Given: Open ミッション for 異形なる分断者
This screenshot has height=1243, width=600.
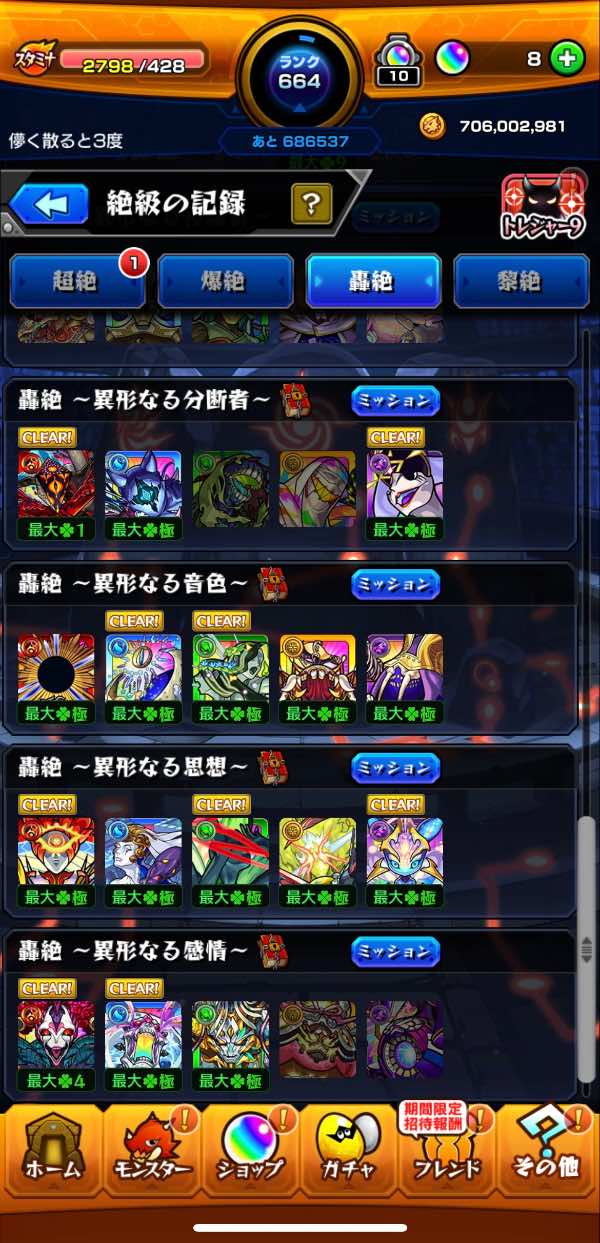Looking at the screenshot, I should pyautogui.click(x=395, y=401).
